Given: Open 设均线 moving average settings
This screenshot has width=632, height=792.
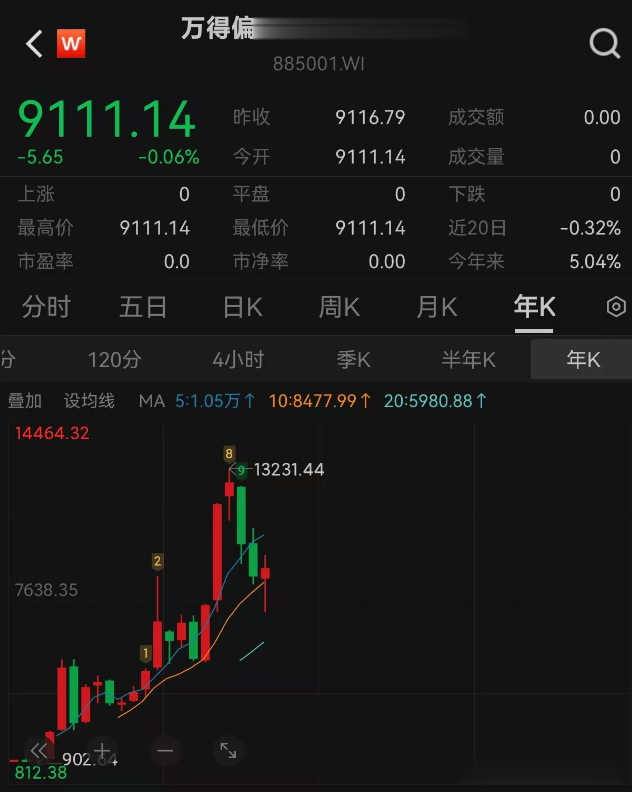Looking at the screenshot, I should pyautogui.click(x=89, y=401).
